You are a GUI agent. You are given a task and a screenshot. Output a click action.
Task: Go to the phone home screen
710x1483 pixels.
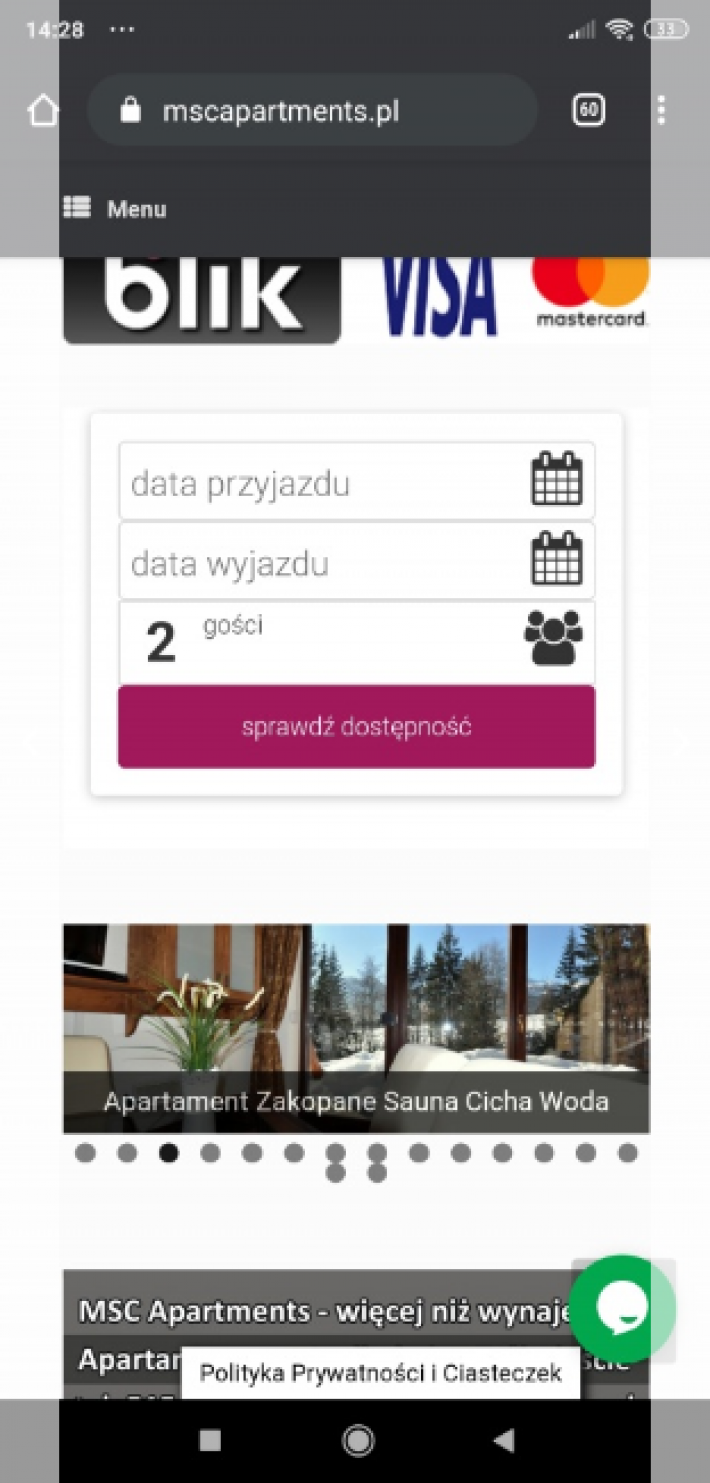(x=357, y=1440)
